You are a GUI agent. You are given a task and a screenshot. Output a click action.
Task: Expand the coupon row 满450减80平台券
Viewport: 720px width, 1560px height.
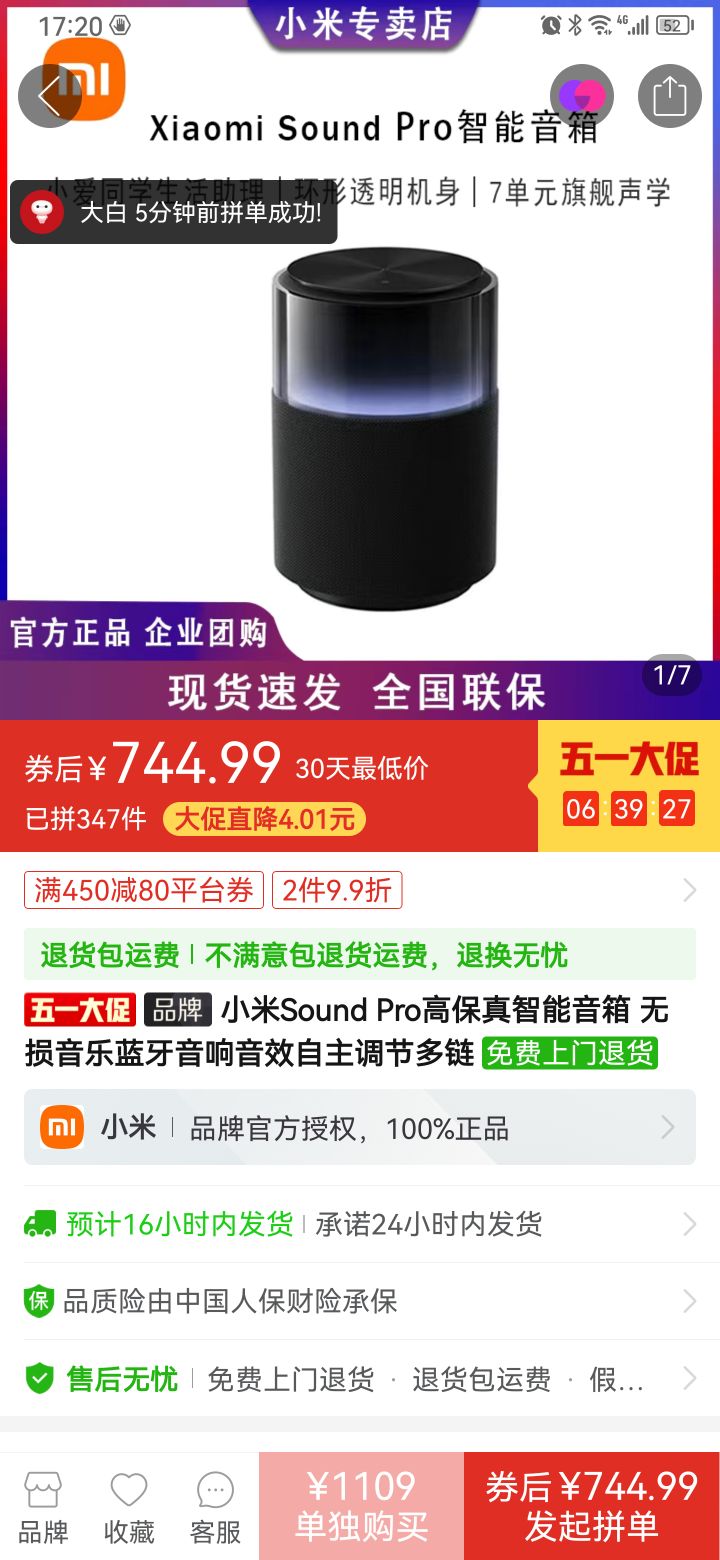click(x=143, y=889)
